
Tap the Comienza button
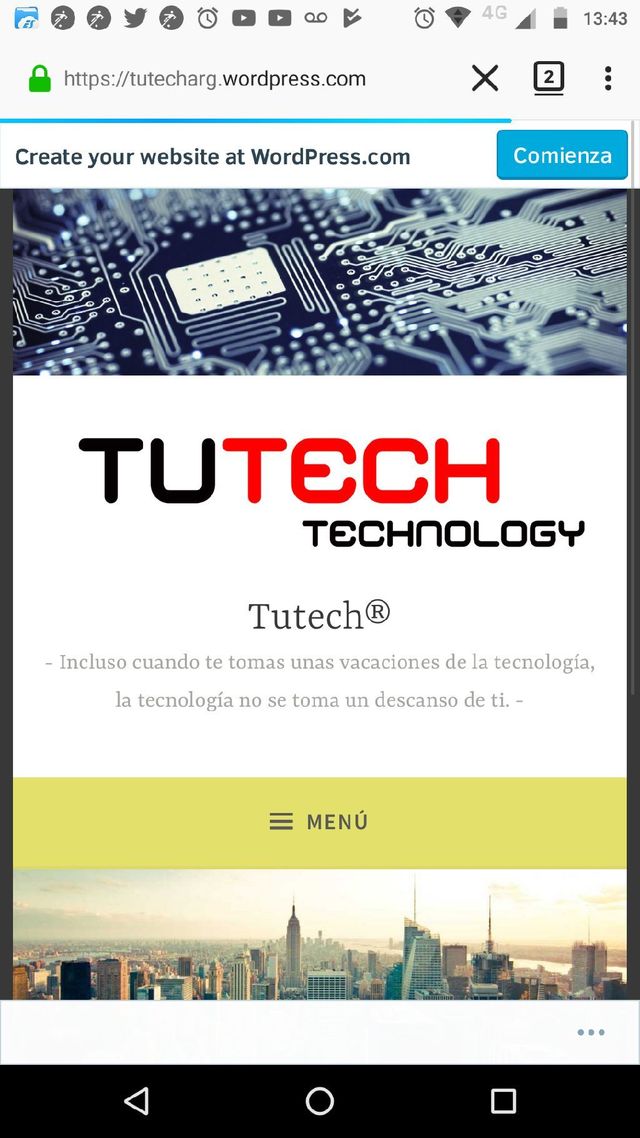pyautogui.click(x=562, y=155)
